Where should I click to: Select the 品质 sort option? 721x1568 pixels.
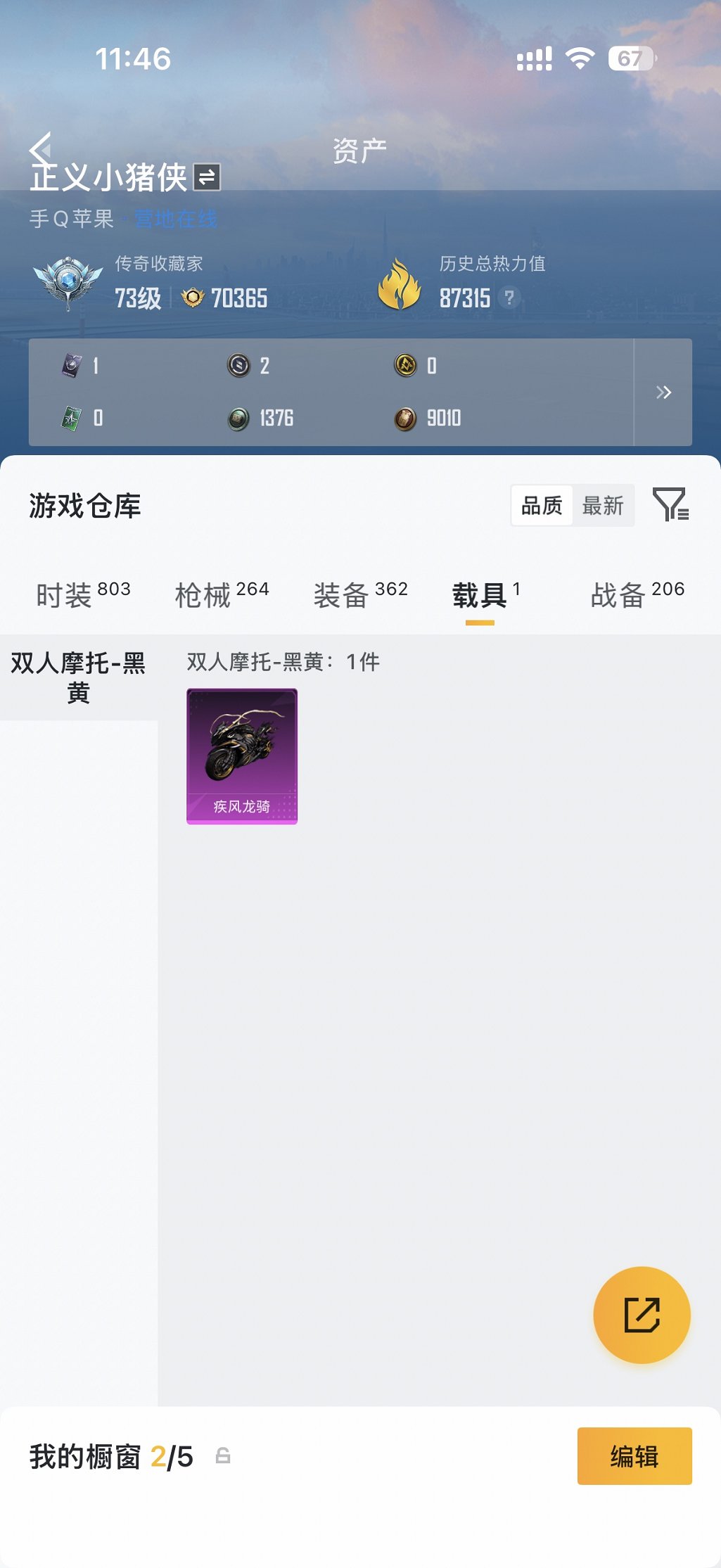tap(542, 505)
